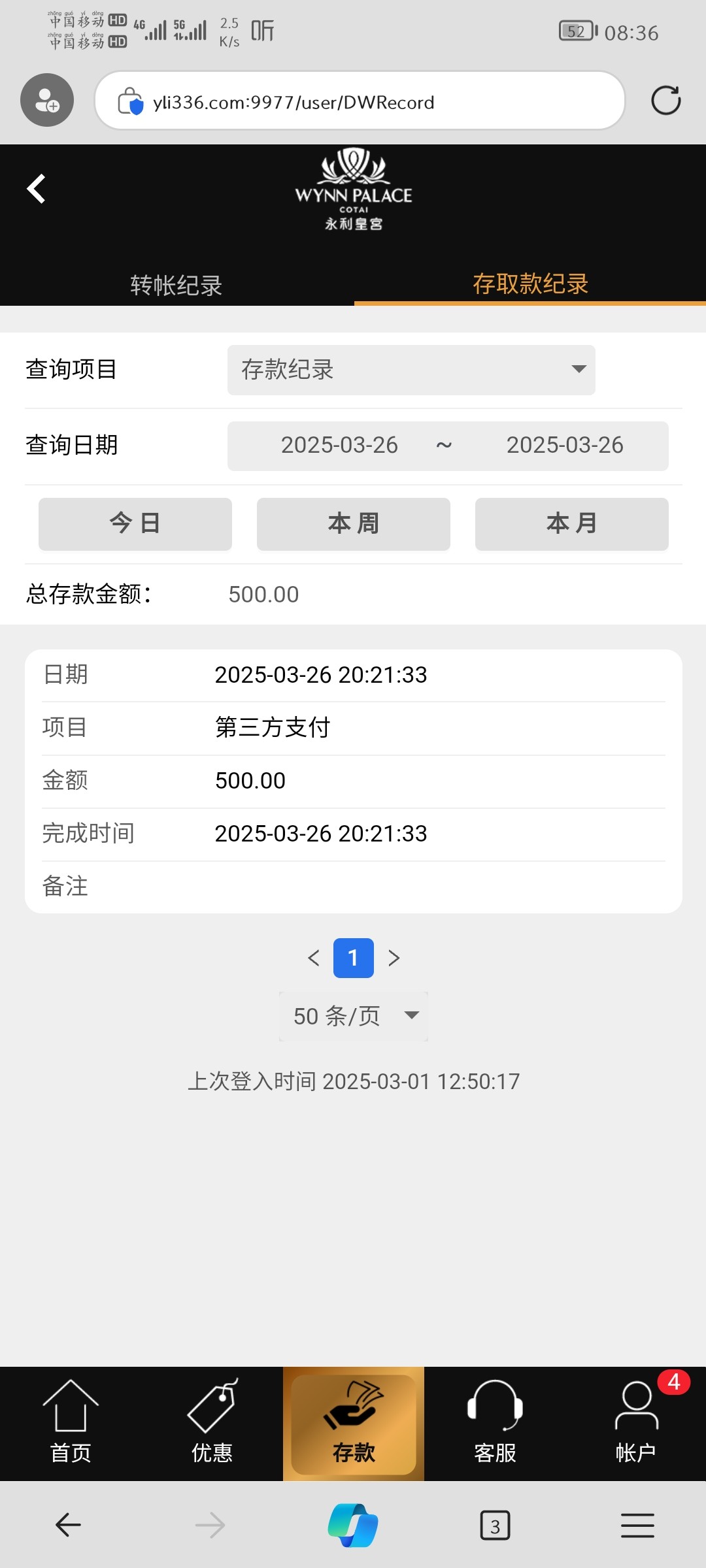Viewport: 706px width, 1568px height.
Task: Open the 存款 deposit tab
Action: [x=354, y=1424]
